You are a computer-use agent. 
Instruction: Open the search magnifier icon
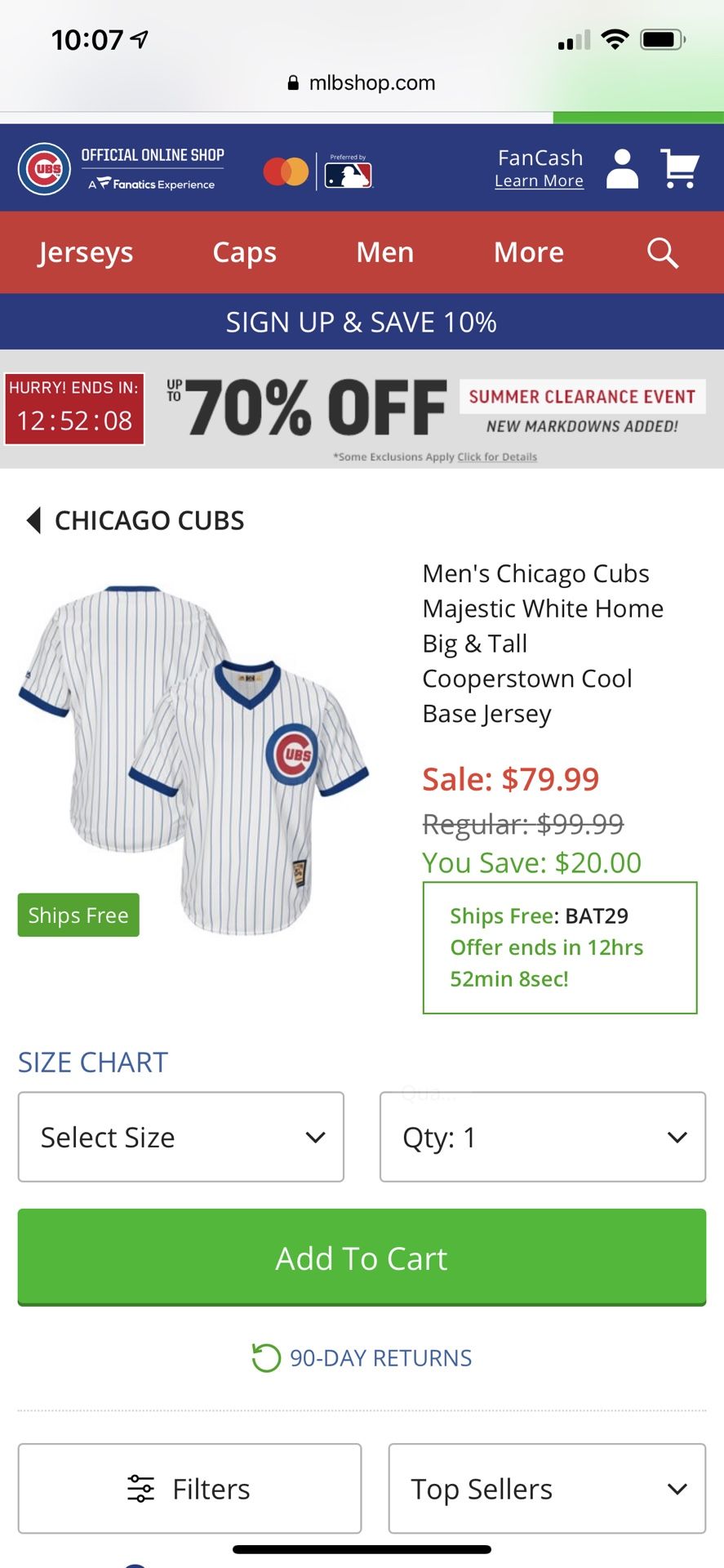point(663,252)
